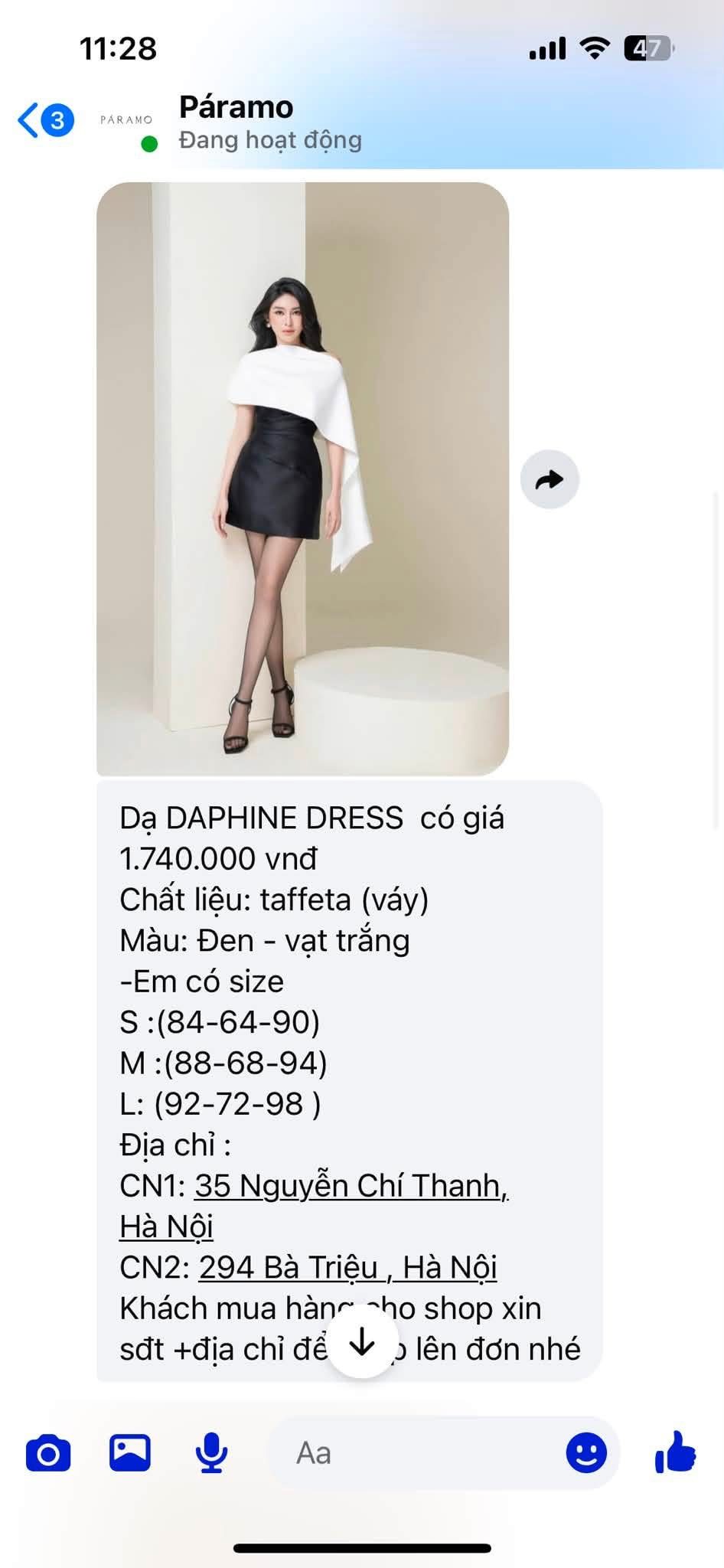Send a thumbs-up like
The height and width of the screenshot is (1568, 724).
pos(675,1452)
